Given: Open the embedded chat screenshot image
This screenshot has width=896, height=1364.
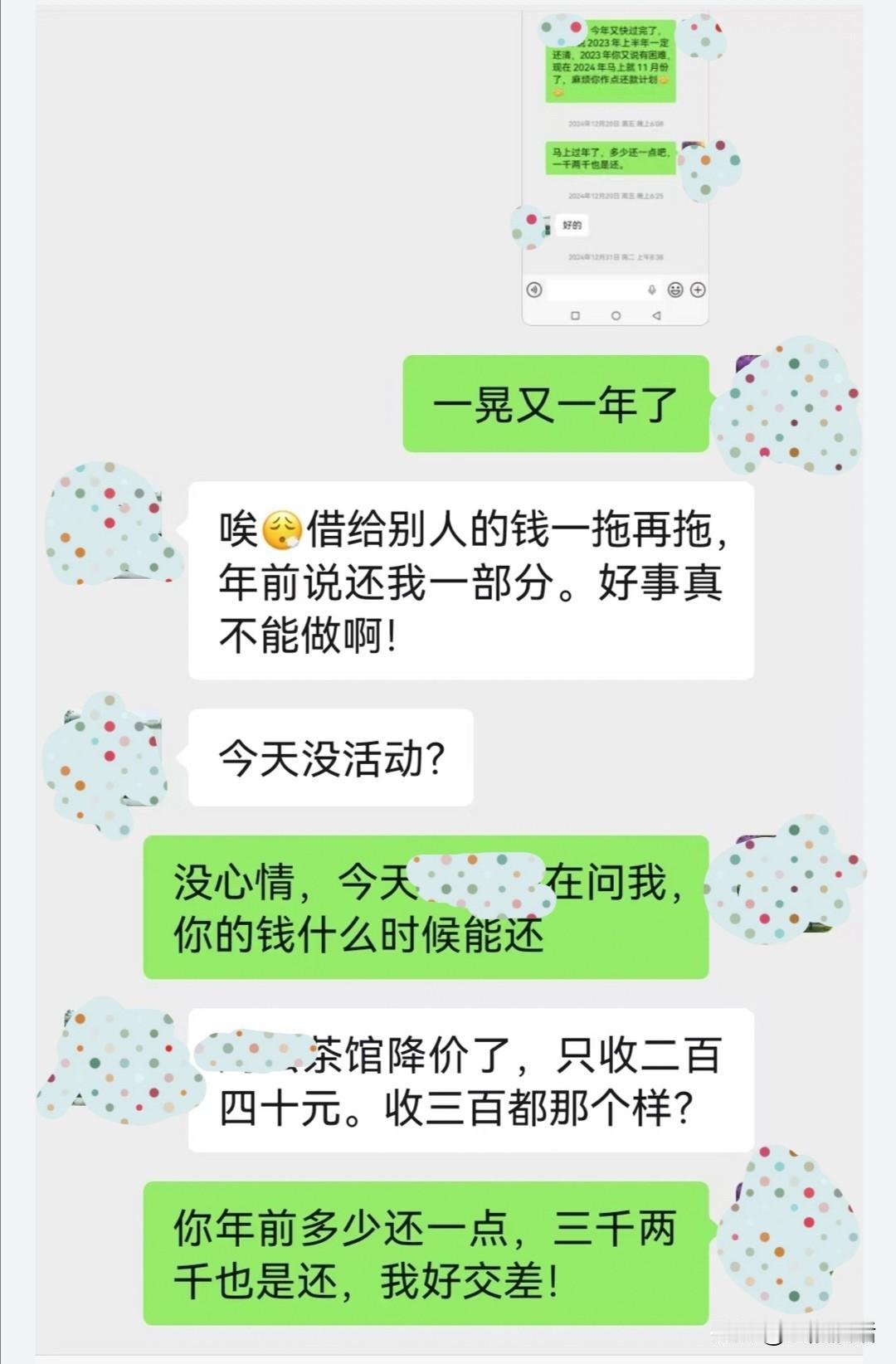Looking at the screenshot, I should 614,166.
